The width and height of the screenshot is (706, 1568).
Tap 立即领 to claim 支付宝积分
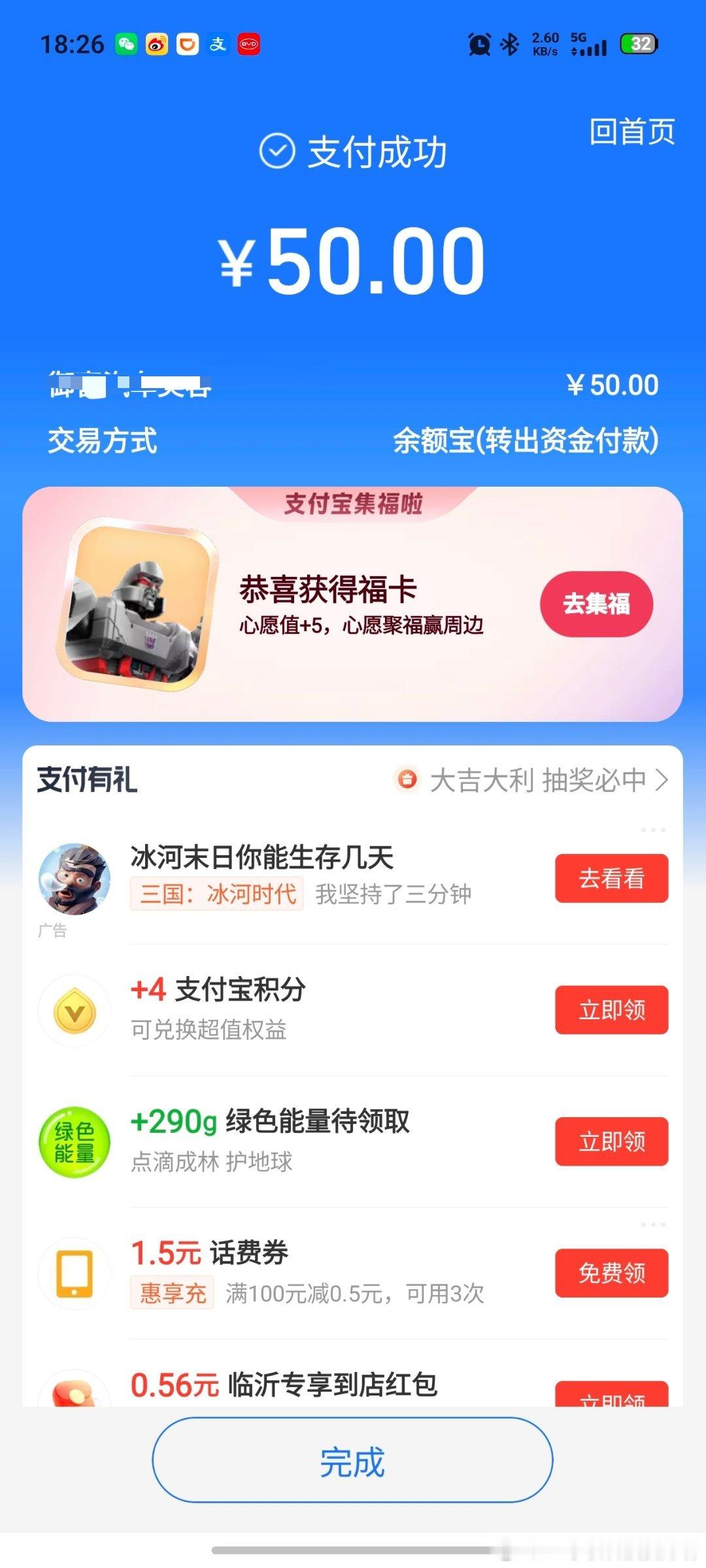point(611,1009)
